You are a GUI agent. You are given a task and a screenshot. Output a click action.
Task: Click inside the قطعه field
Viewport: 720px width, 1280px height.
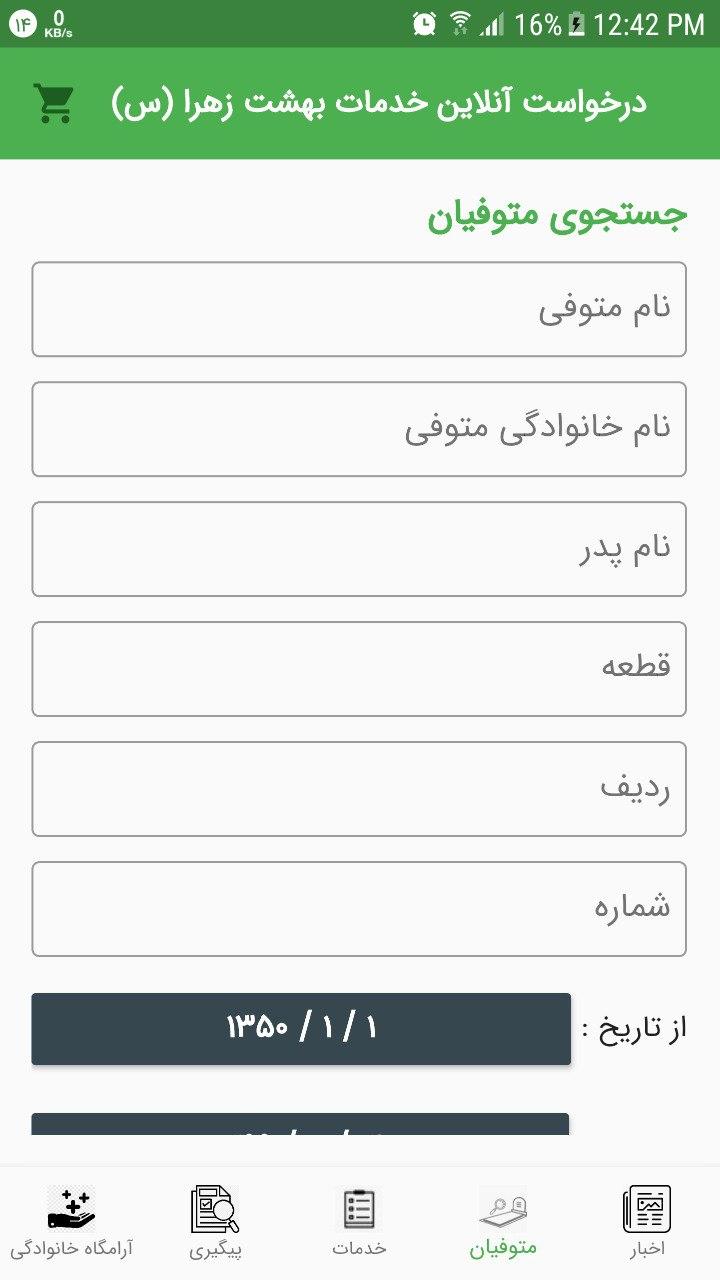click(x=360, y=668)
